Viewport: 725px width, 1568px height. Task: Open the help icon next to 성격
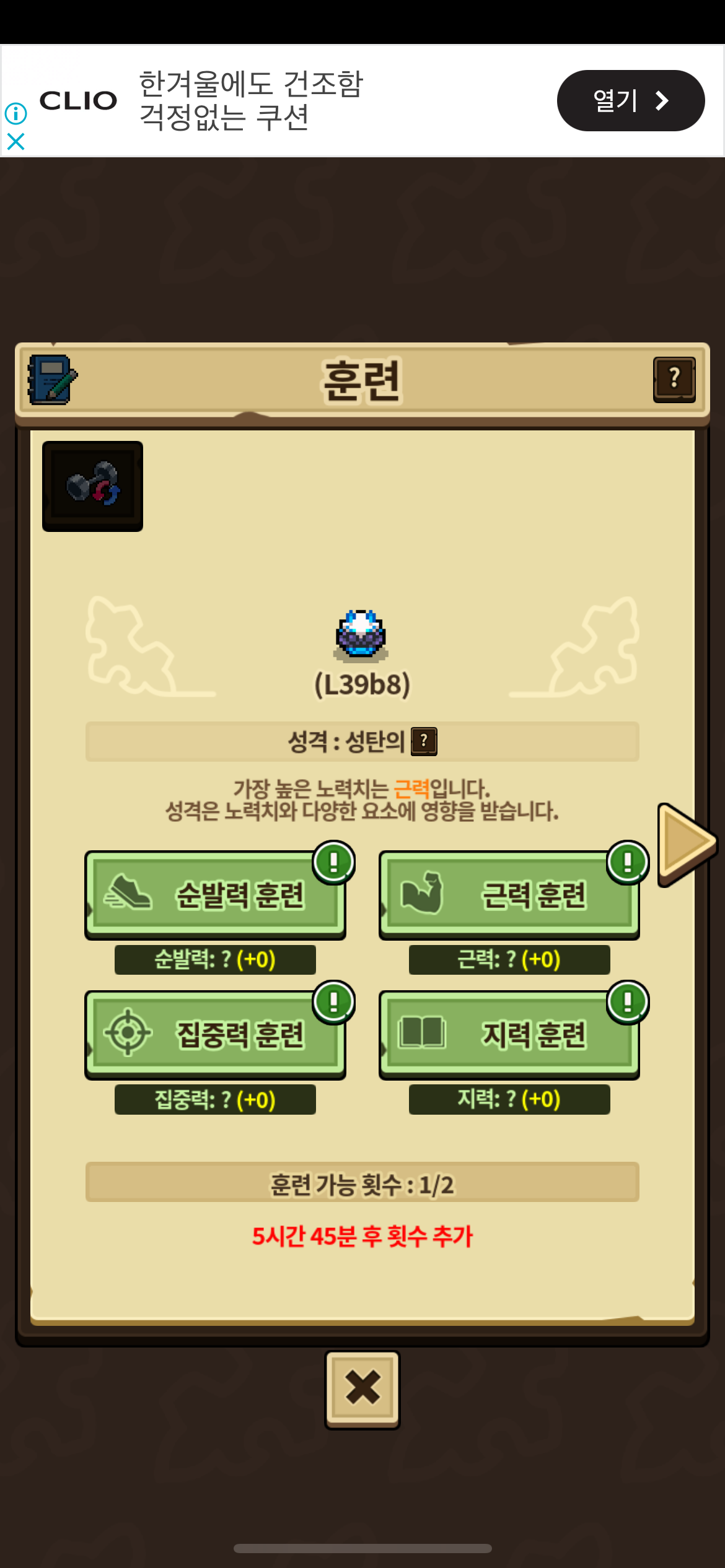pyautogui.click(x=424, y=741)
